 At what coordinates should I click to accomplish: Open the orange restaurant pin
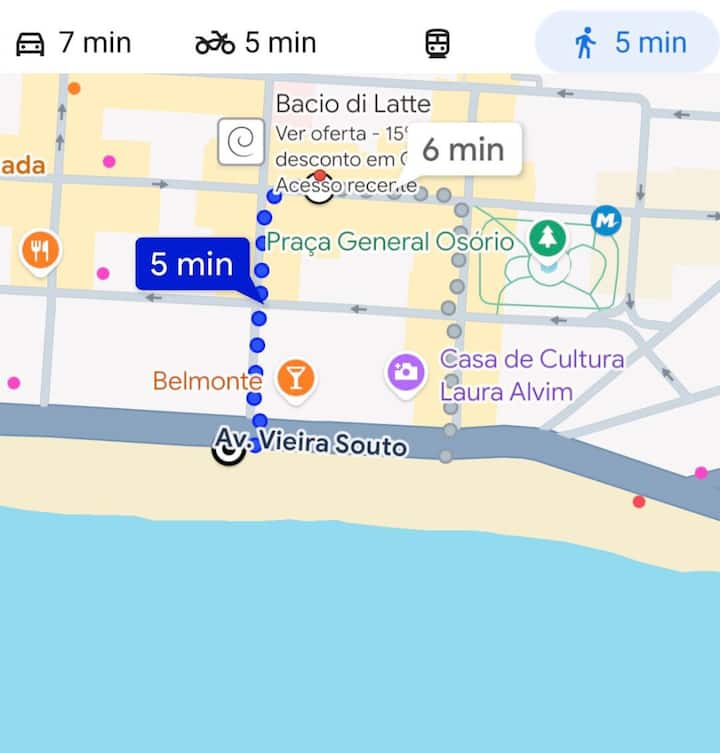40,250
